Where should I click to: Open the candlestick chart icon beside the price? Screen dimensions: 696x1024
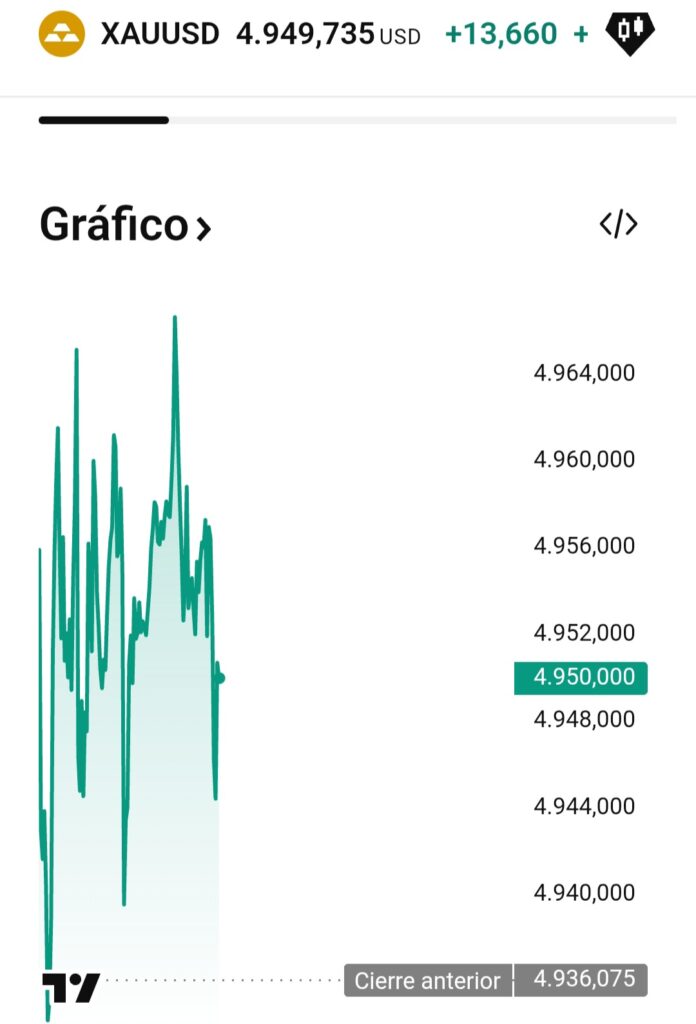[x=630, y=34]
